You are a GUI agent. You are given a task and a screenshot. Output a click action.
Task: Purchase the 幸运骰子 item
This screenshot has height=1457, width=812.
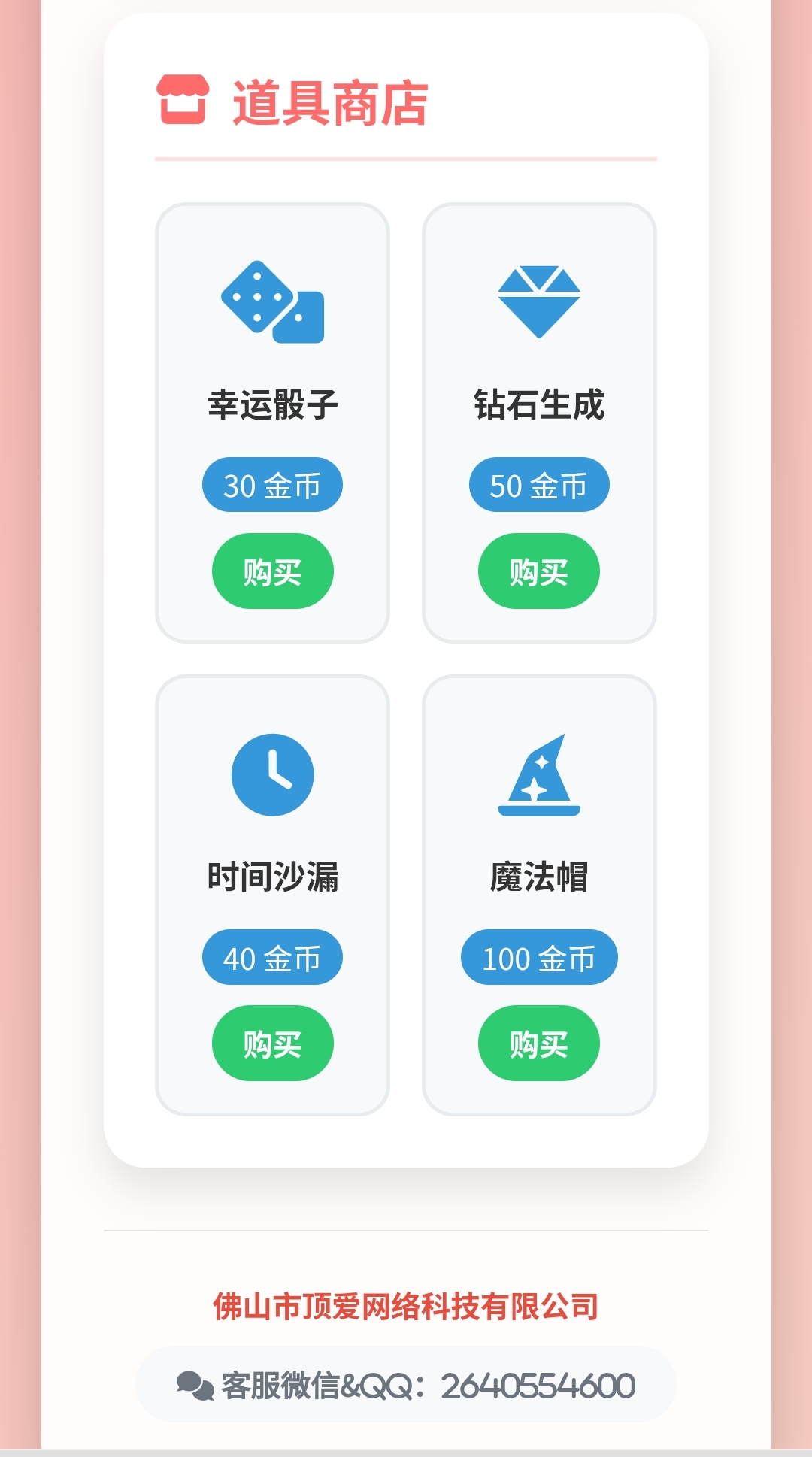(273, 572)
